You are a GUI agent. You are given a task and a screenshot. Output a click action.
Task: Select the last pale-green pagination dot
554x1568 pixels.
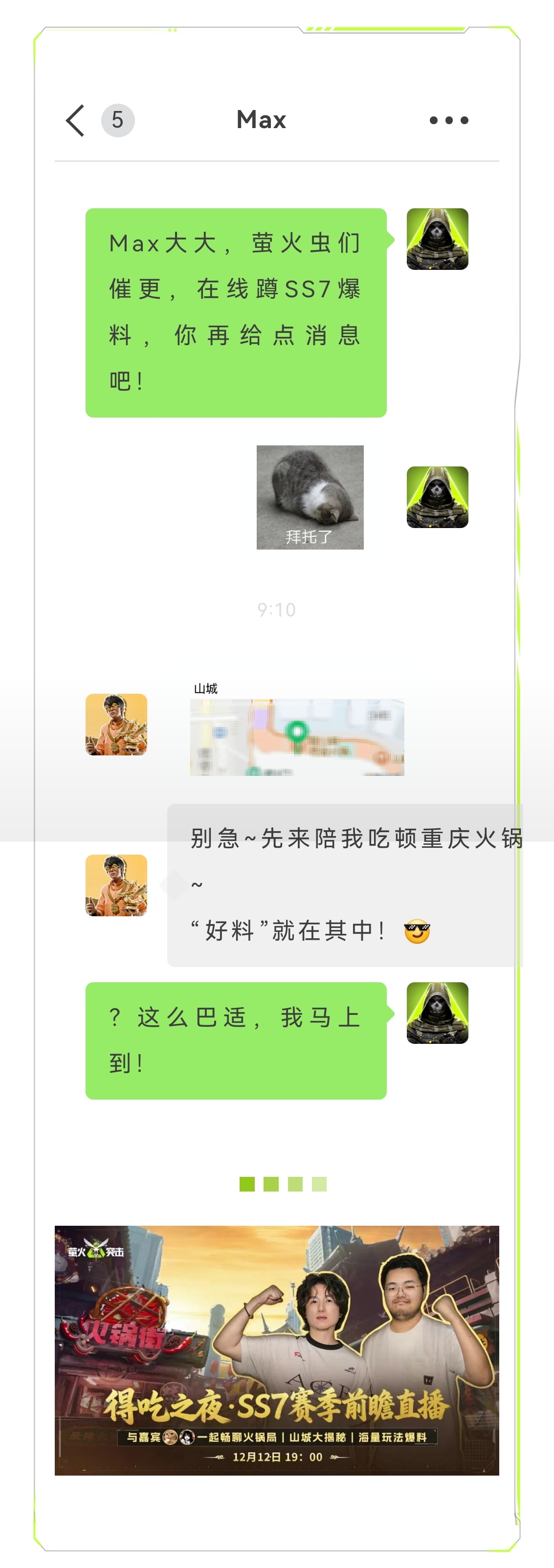(319, 1185)
